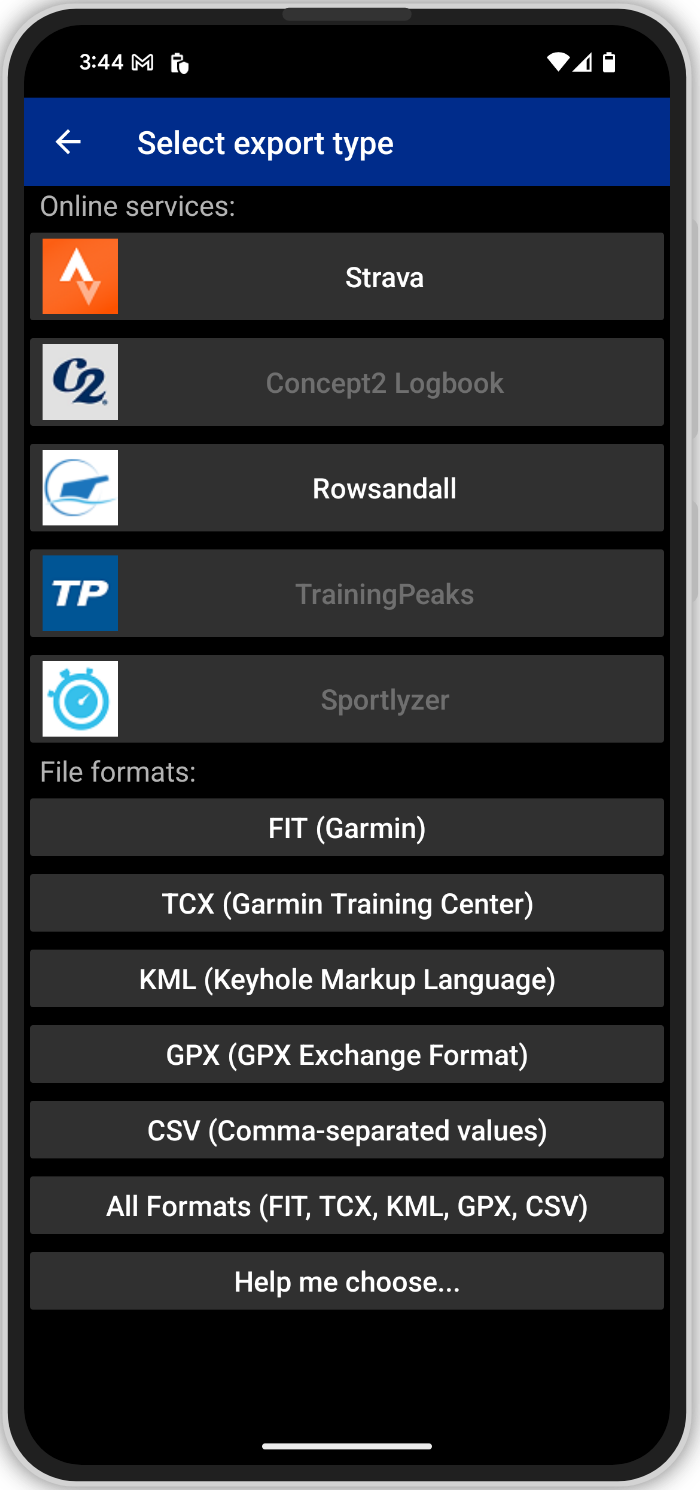Export to Rowsandall

pos(347,488)
